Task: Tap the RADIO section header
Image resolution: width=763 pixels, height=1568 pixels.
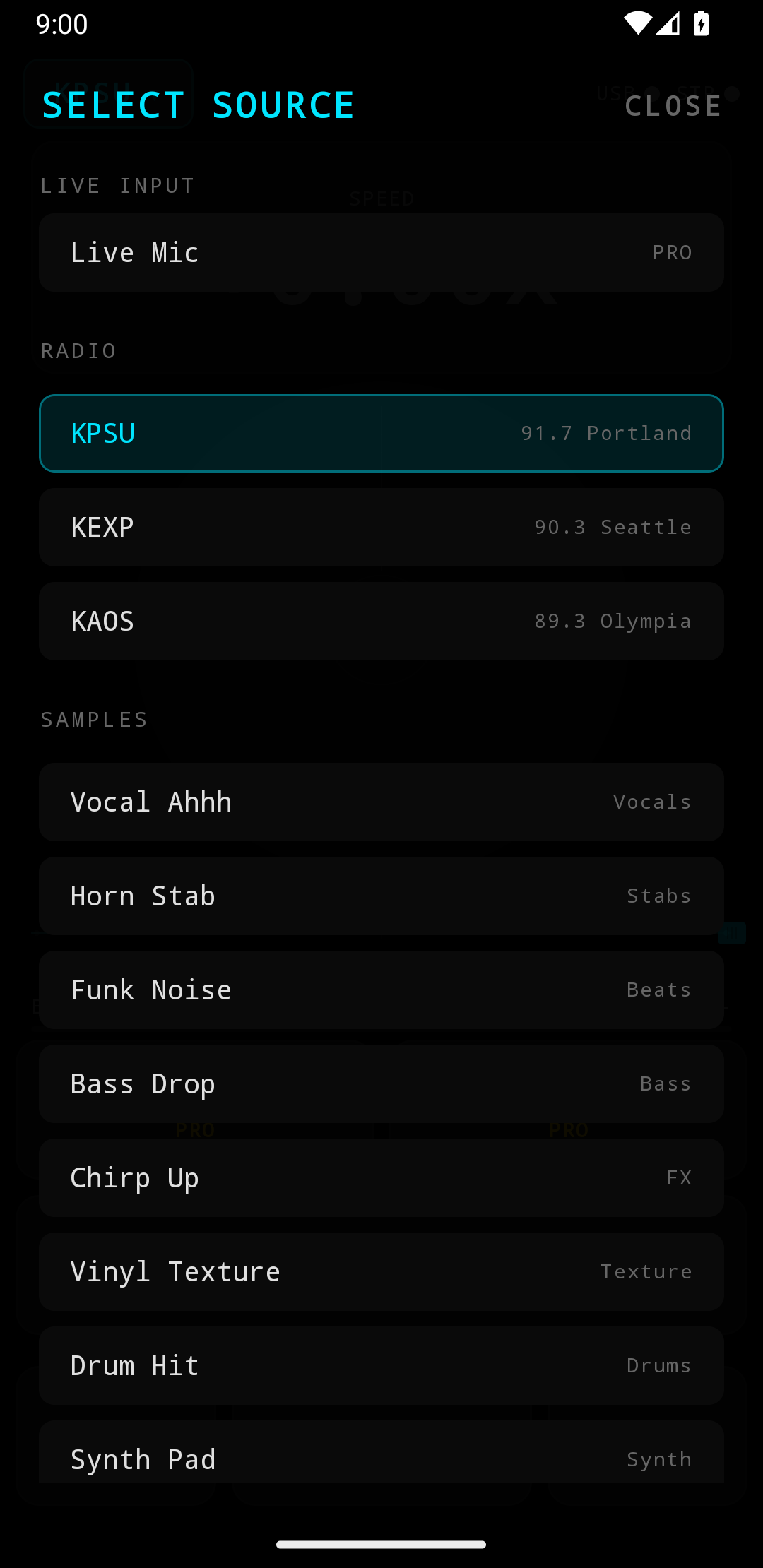Action: (x=78, y=350)
